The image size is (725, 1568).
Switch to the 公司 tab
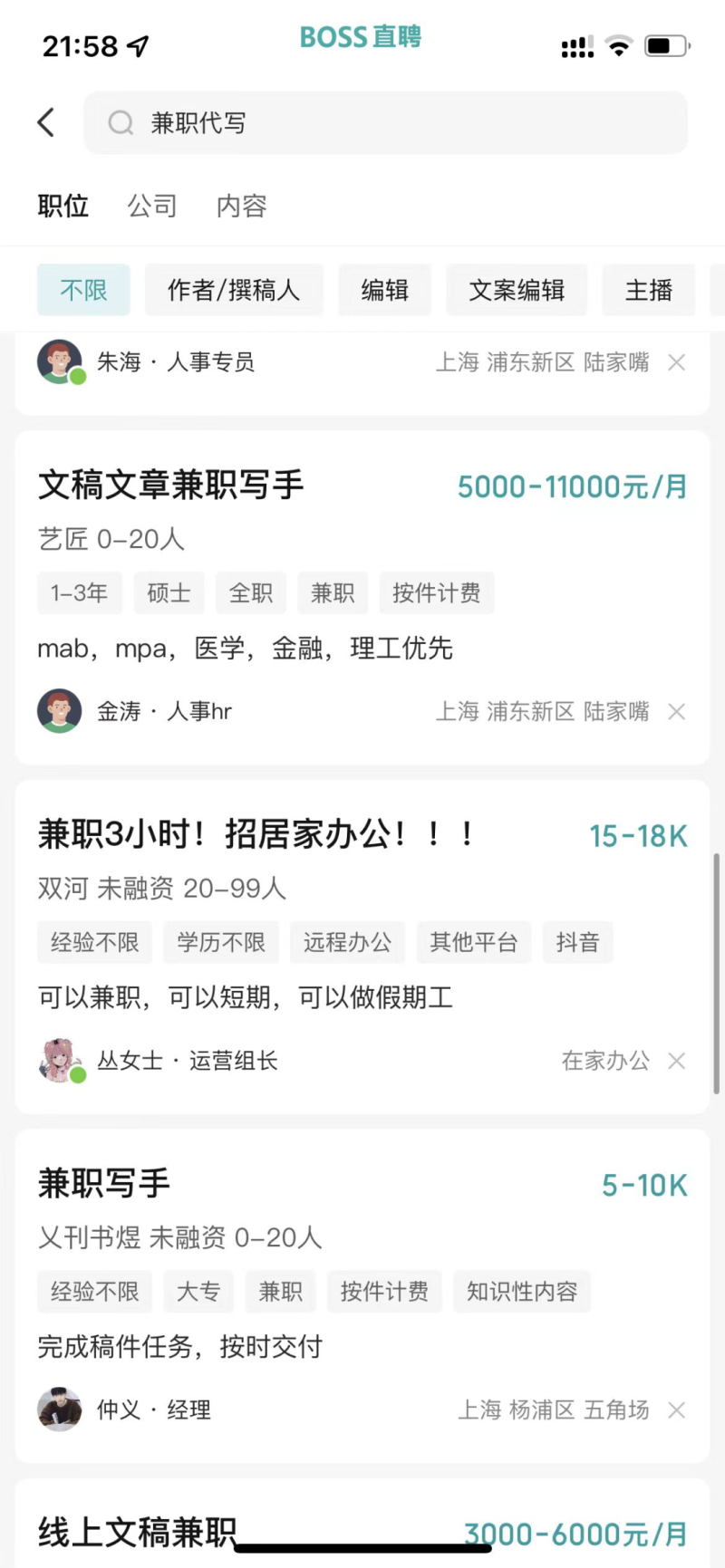pyautogui.click(x=152, y=206)
